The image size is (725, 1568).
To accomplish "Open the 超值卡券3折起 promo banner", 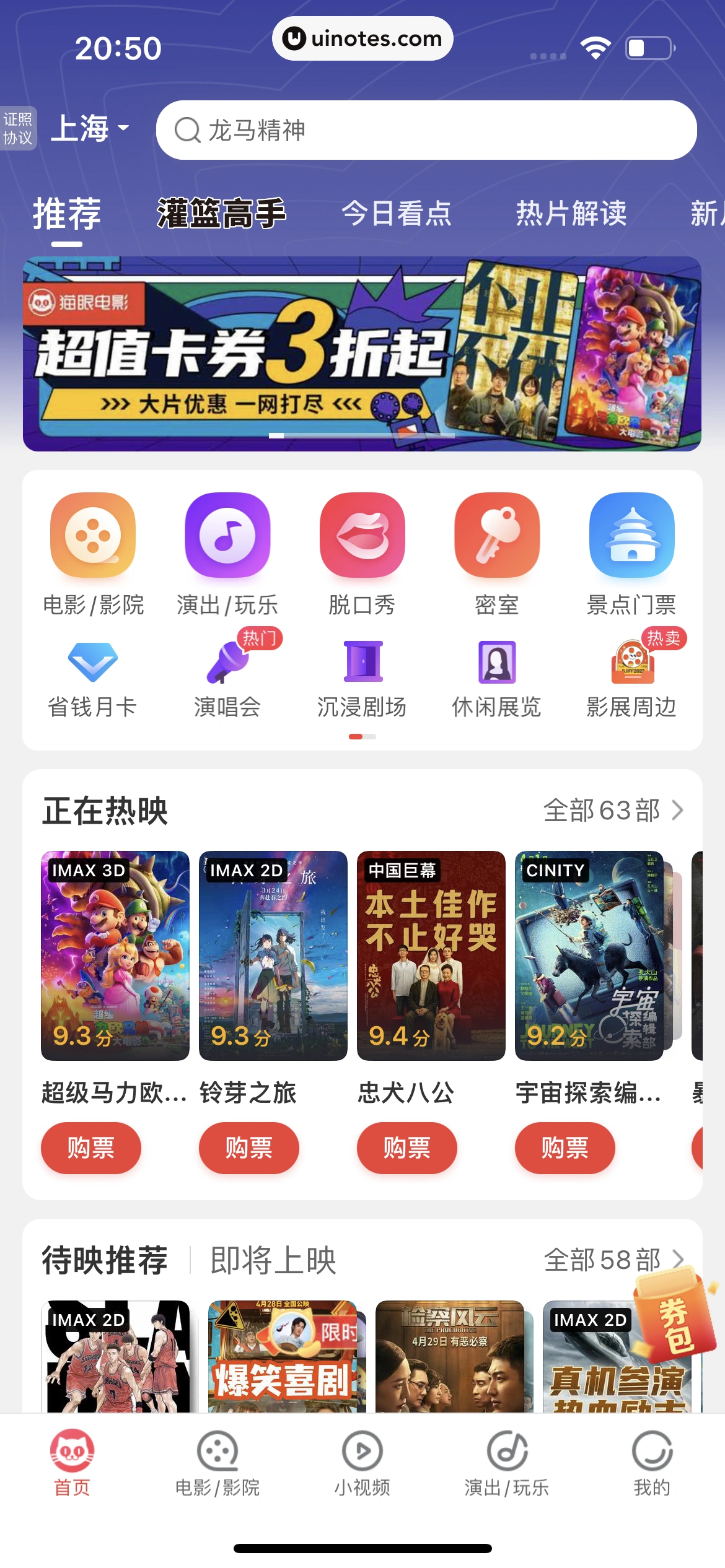I will point(362,354).
